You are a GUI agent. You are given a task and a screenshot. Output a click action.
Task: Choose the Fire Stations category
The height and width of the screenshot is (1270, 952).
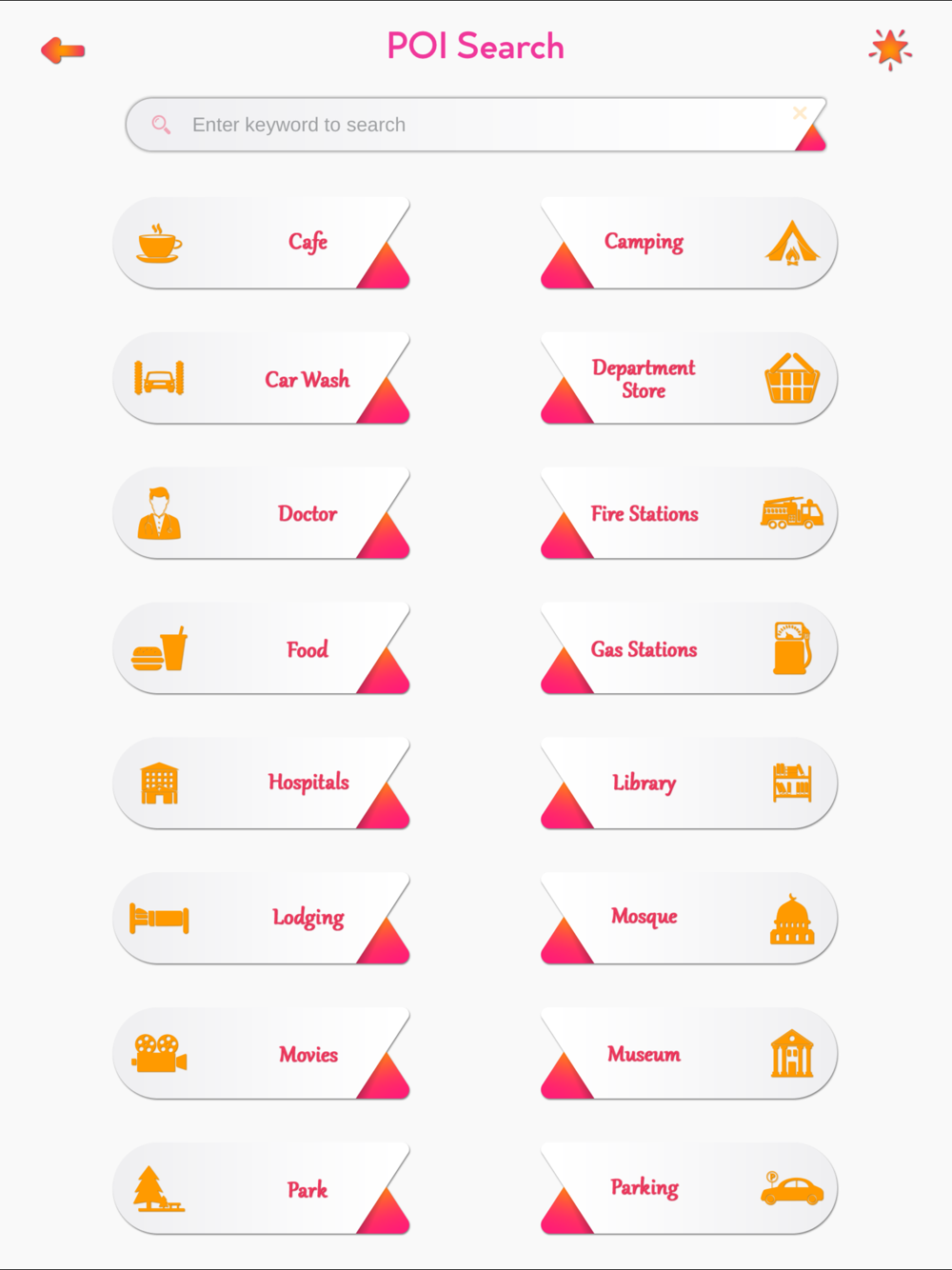coord(689,513)
